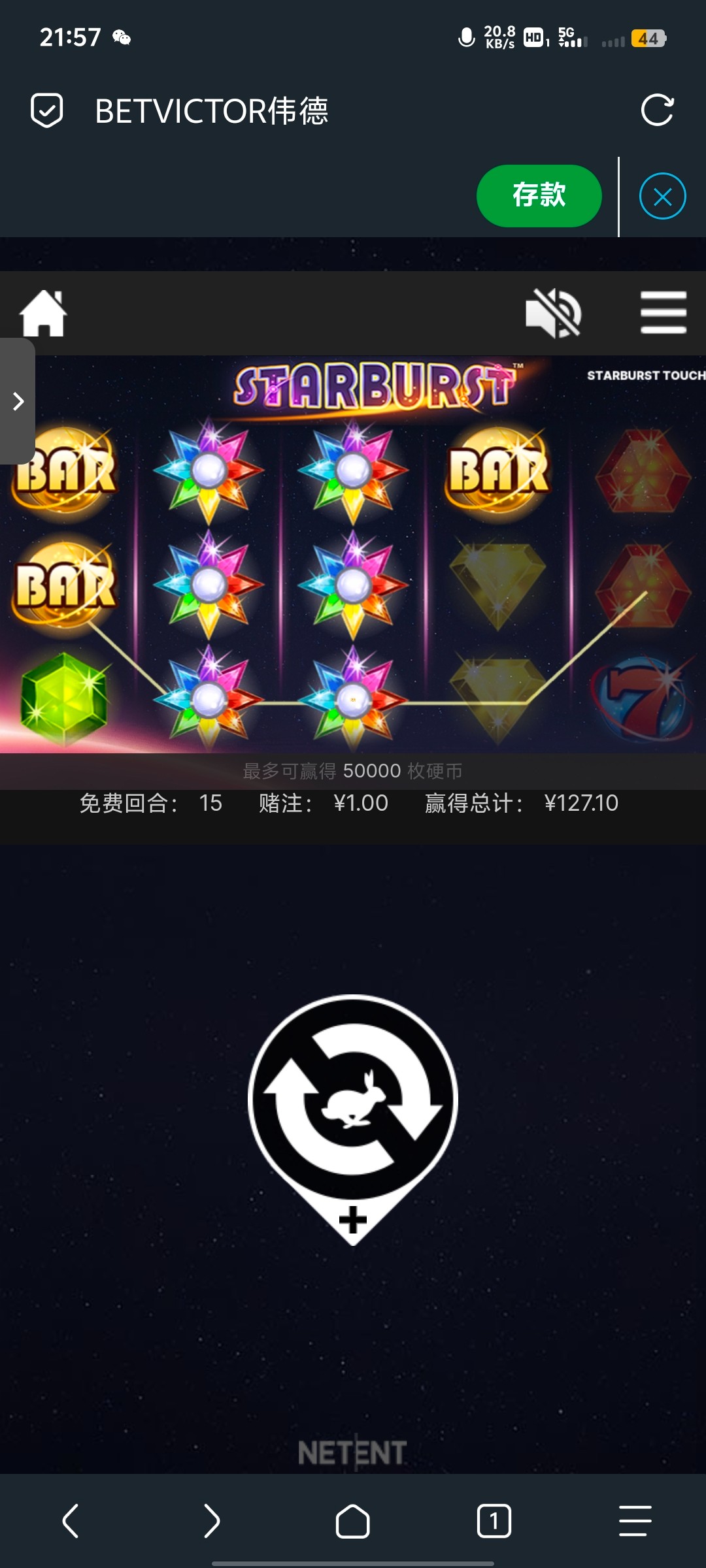Open the browser home page
This screenshot has height=1568, width=706.
[352, 1521]
